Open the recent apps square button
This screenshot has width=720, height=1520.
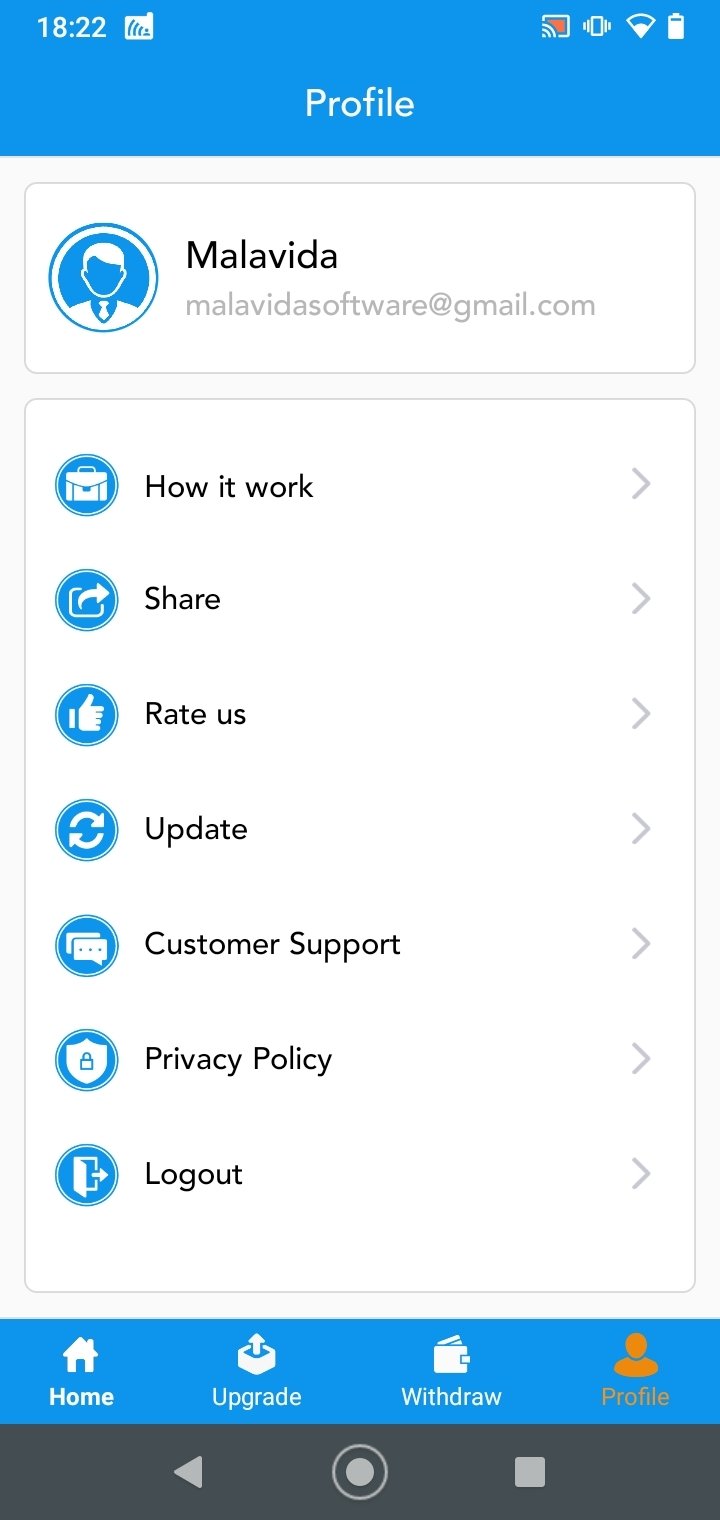pos(529,1472)
